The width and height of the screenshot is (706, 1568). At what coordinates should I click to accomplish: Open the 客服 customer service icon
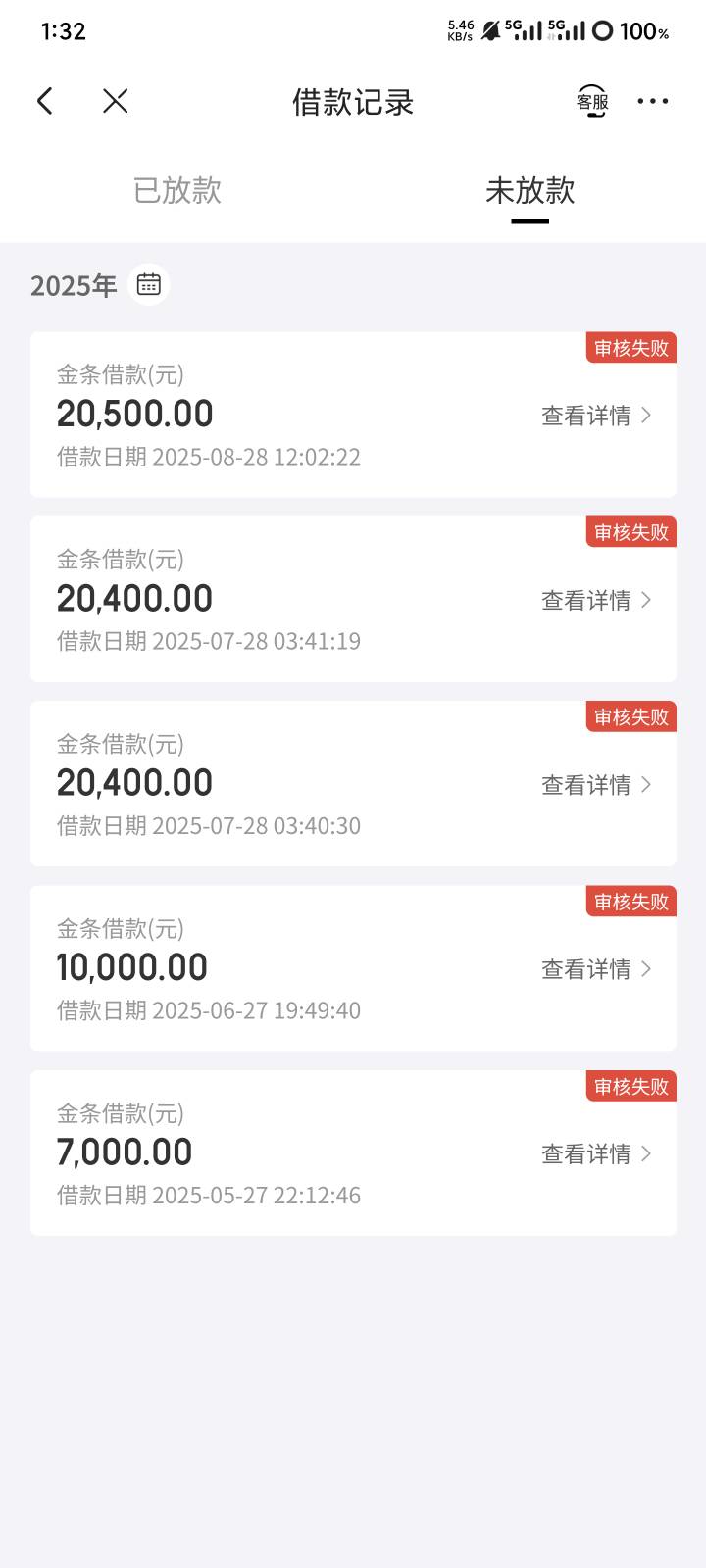[x=592, y=101]
